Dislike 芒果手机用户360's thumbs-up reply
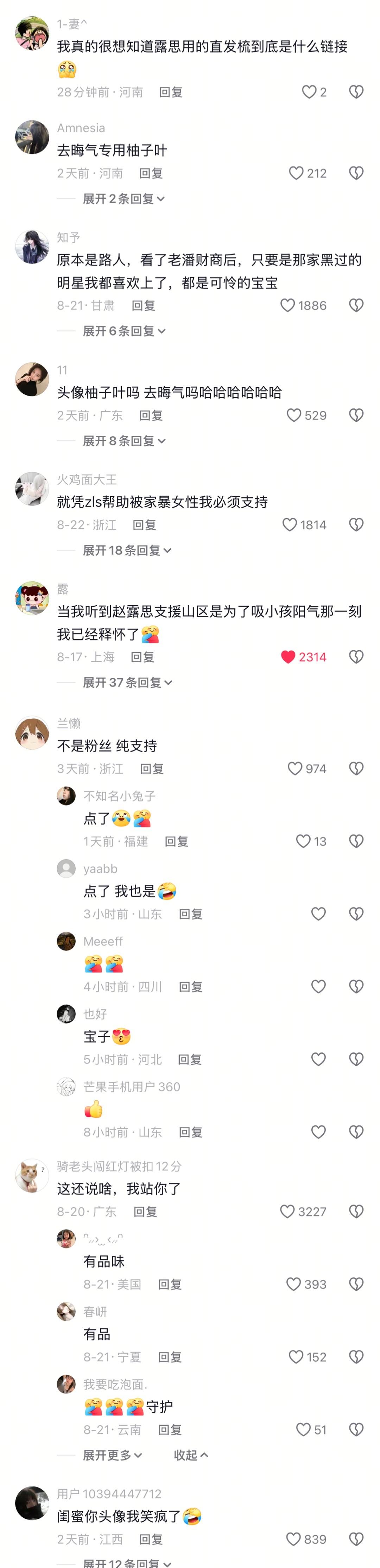 tap(356, 1132)
